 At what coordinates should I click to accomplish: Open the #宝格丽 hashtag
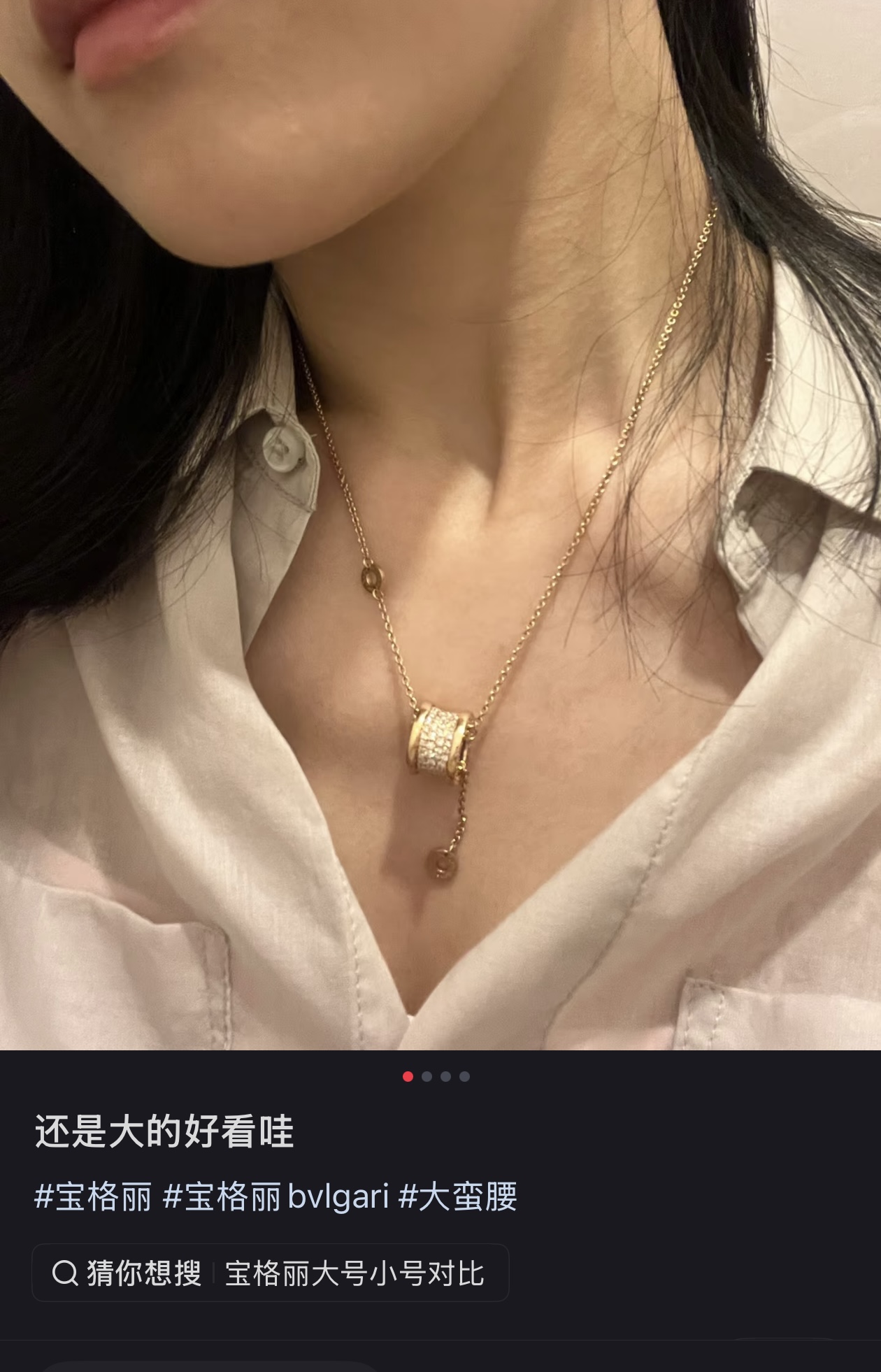(x=93, y=1196)
